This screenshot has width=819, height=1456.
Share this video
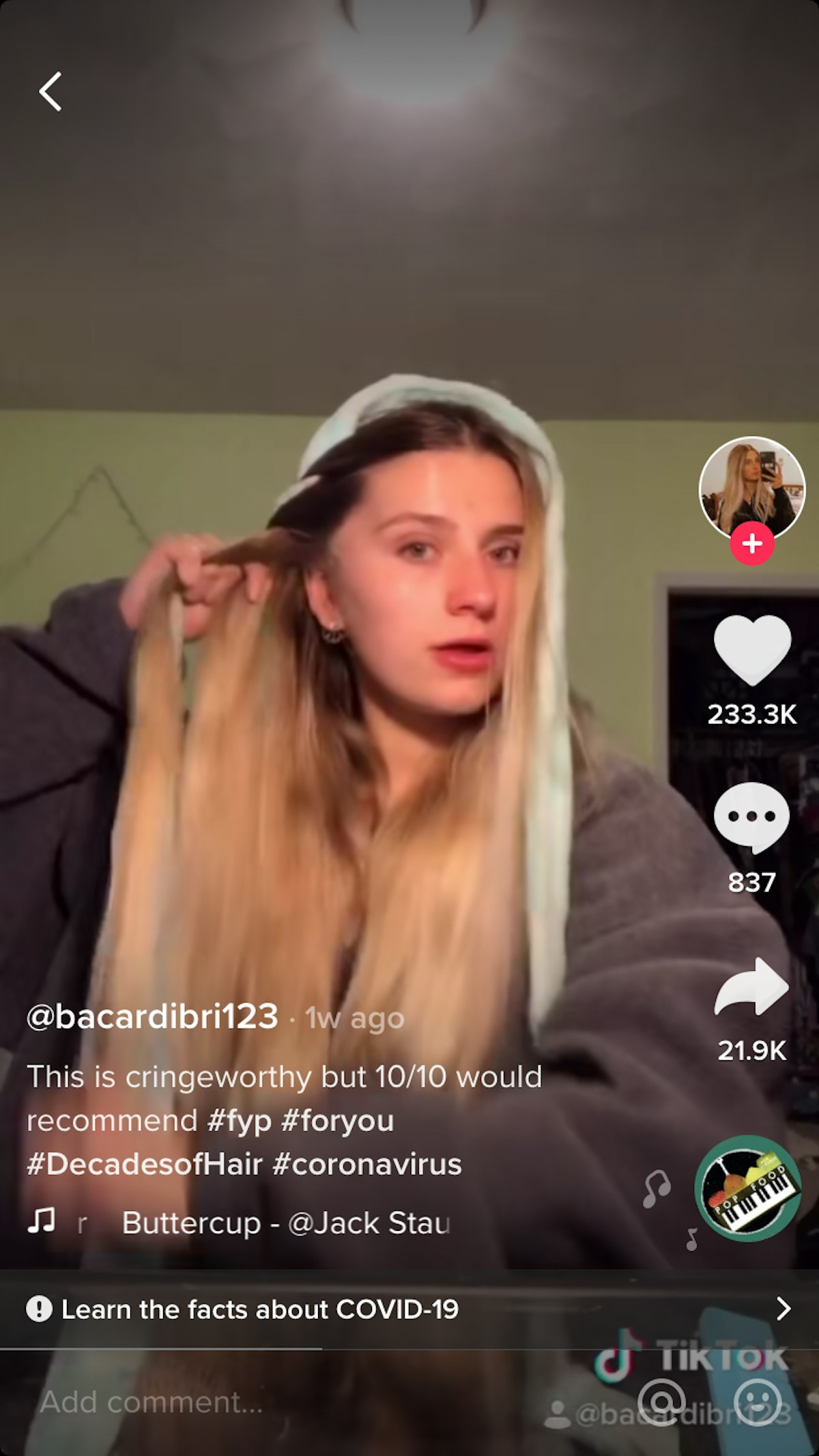(x=751, y=987)
